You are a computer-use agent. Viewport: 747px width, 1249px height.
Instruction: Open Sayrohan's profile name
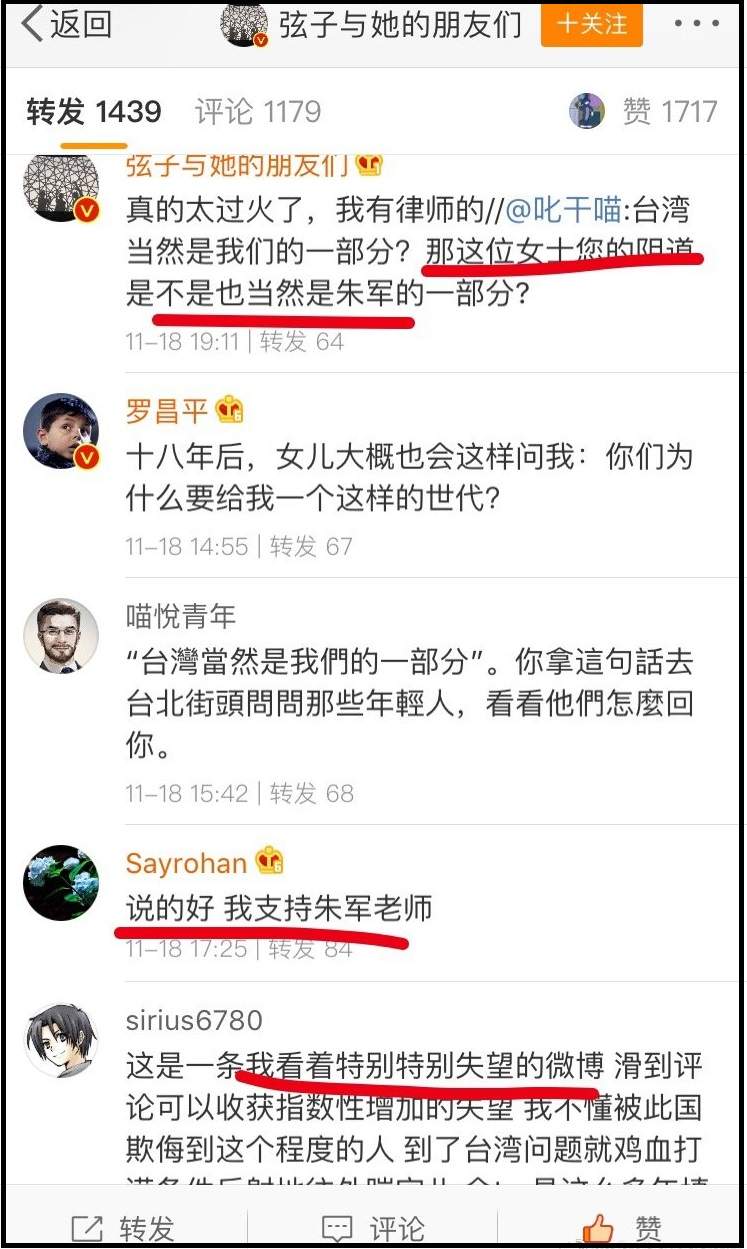pyautogui.click(x=186, y=862)
